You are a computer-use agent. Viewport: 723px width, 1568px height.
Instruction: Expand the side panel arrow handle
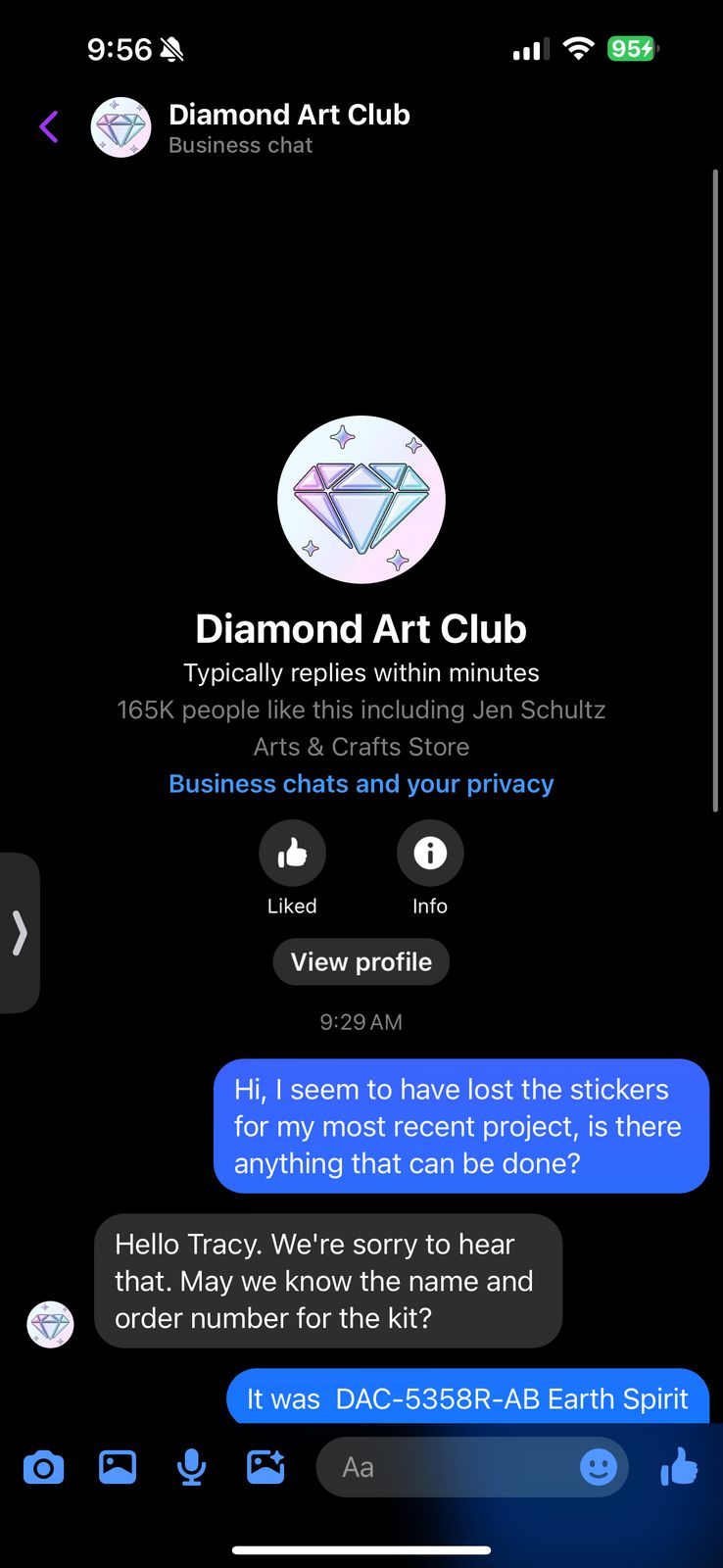pos(20,933)
